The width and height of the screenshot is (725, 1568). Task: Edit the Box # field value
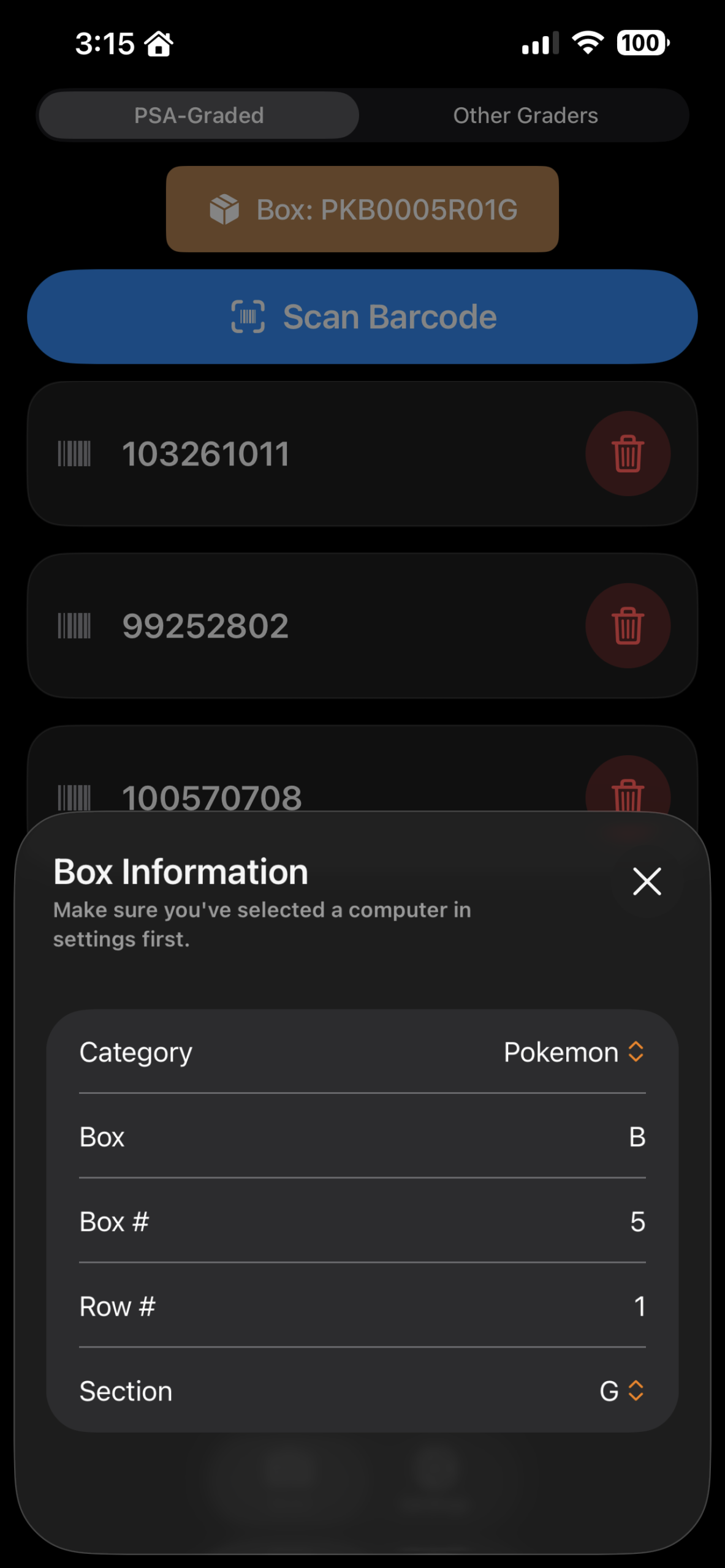tap(637, 1222)
